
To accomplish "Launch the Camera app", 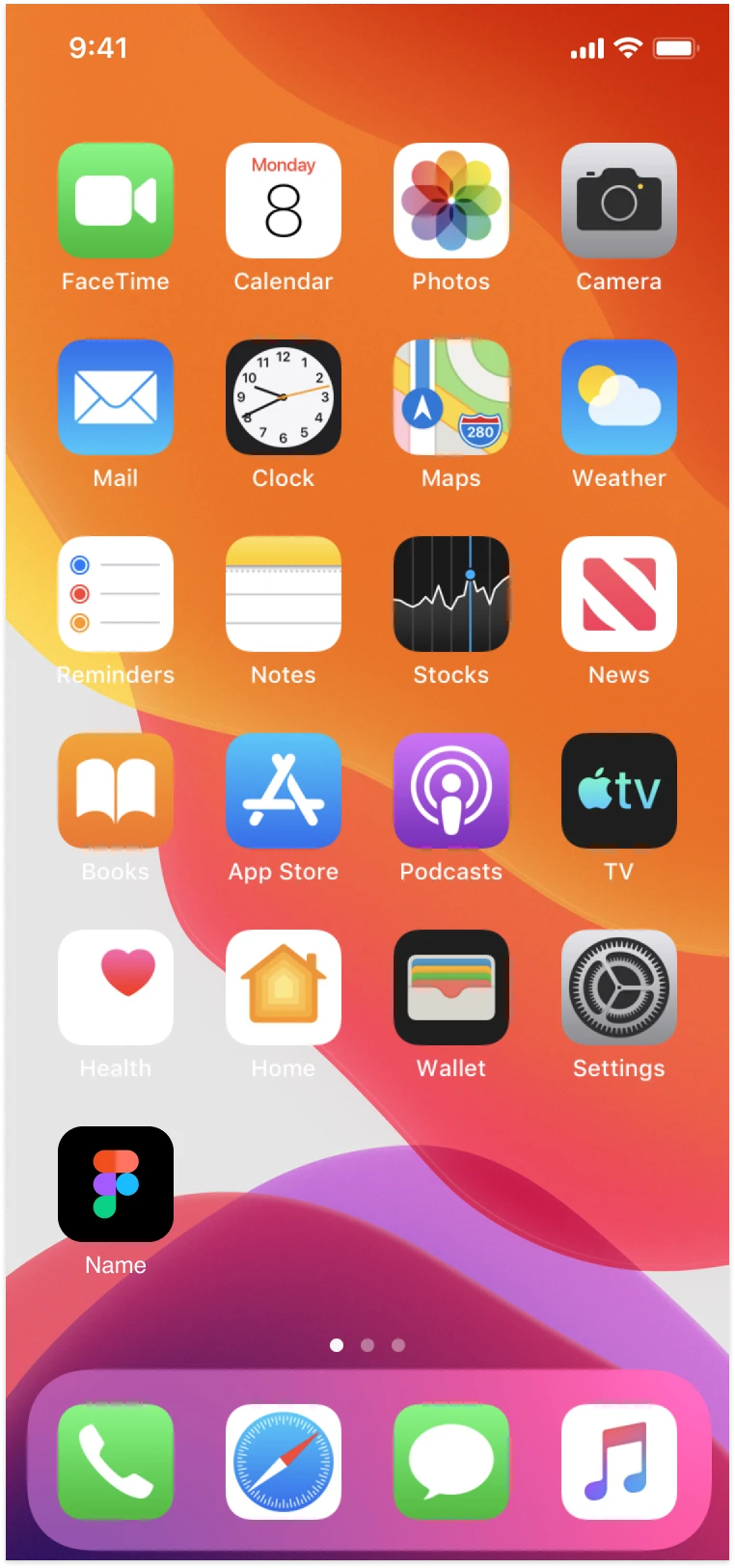I will 619,201.
